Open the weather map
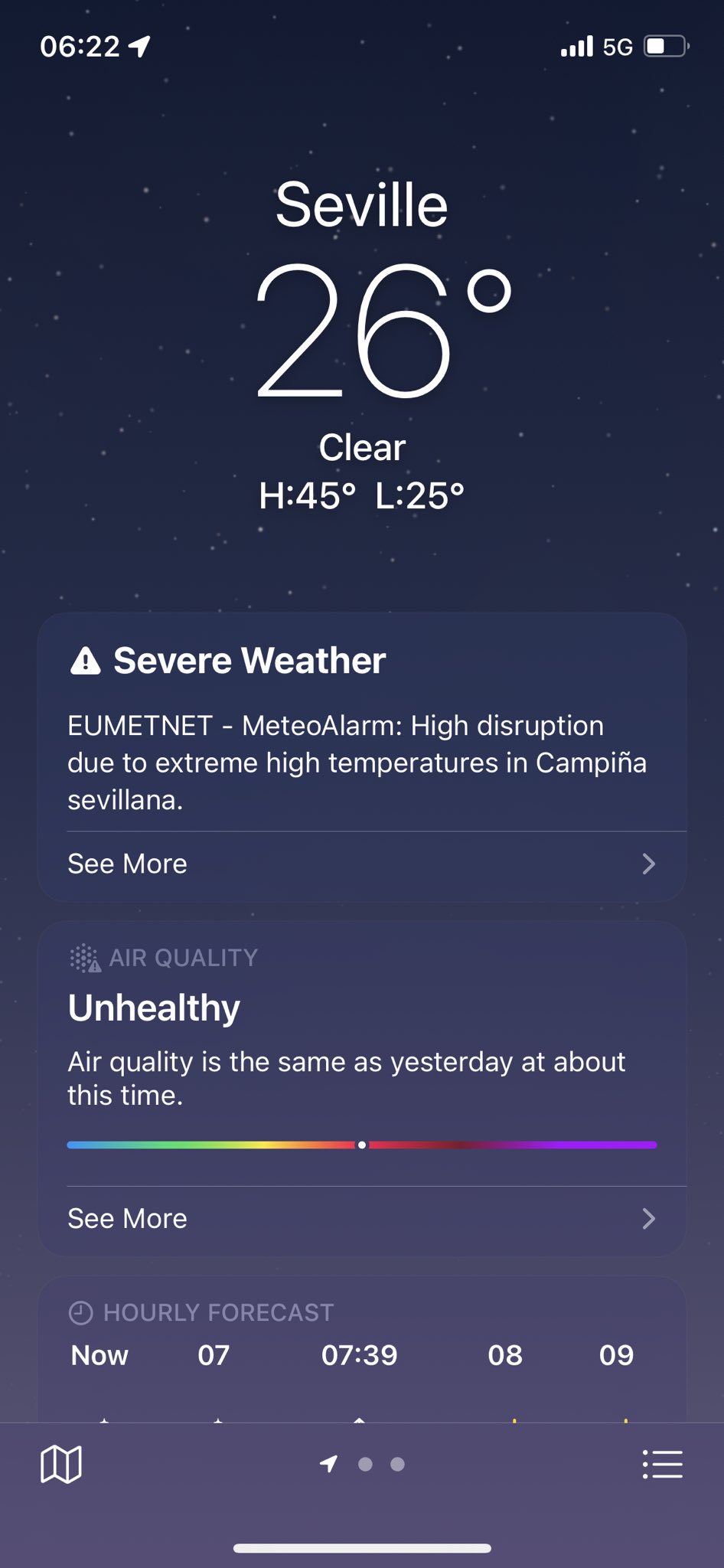This screenshot has width=724, height=1568. click(60, 1465)
